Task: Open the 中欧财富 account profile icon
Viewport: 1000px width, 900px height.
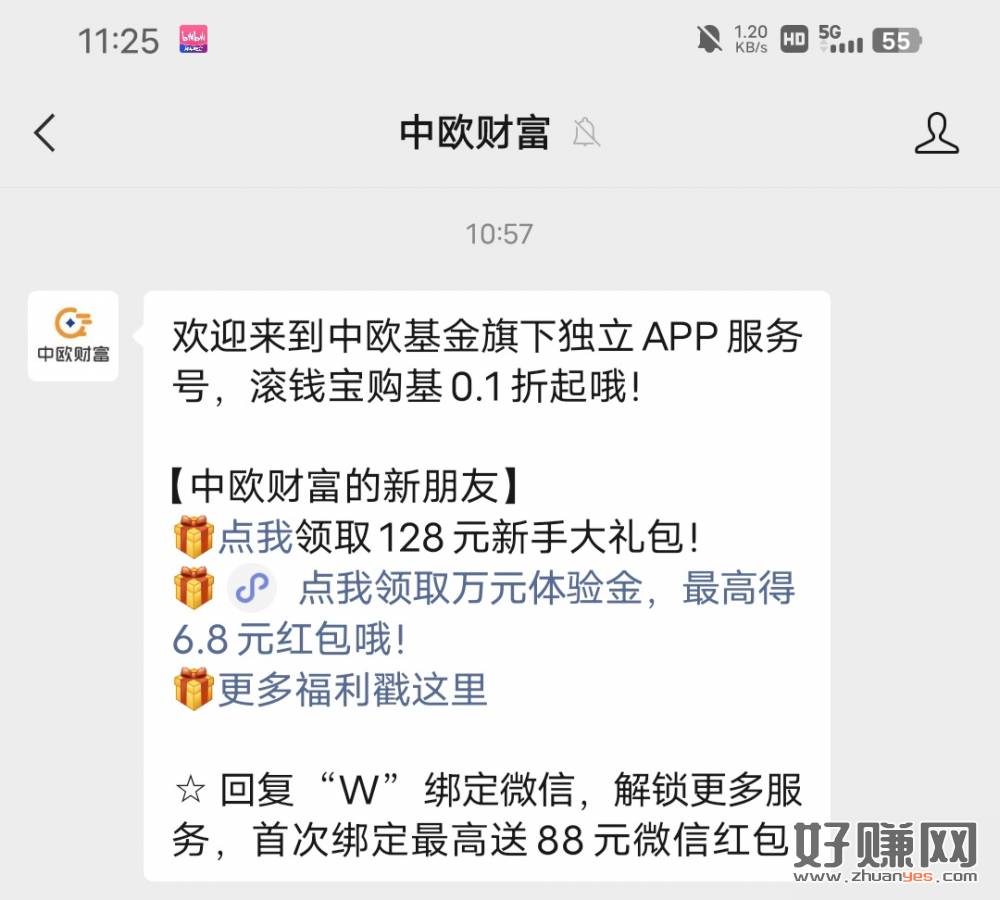Action: tap(936, 133)
